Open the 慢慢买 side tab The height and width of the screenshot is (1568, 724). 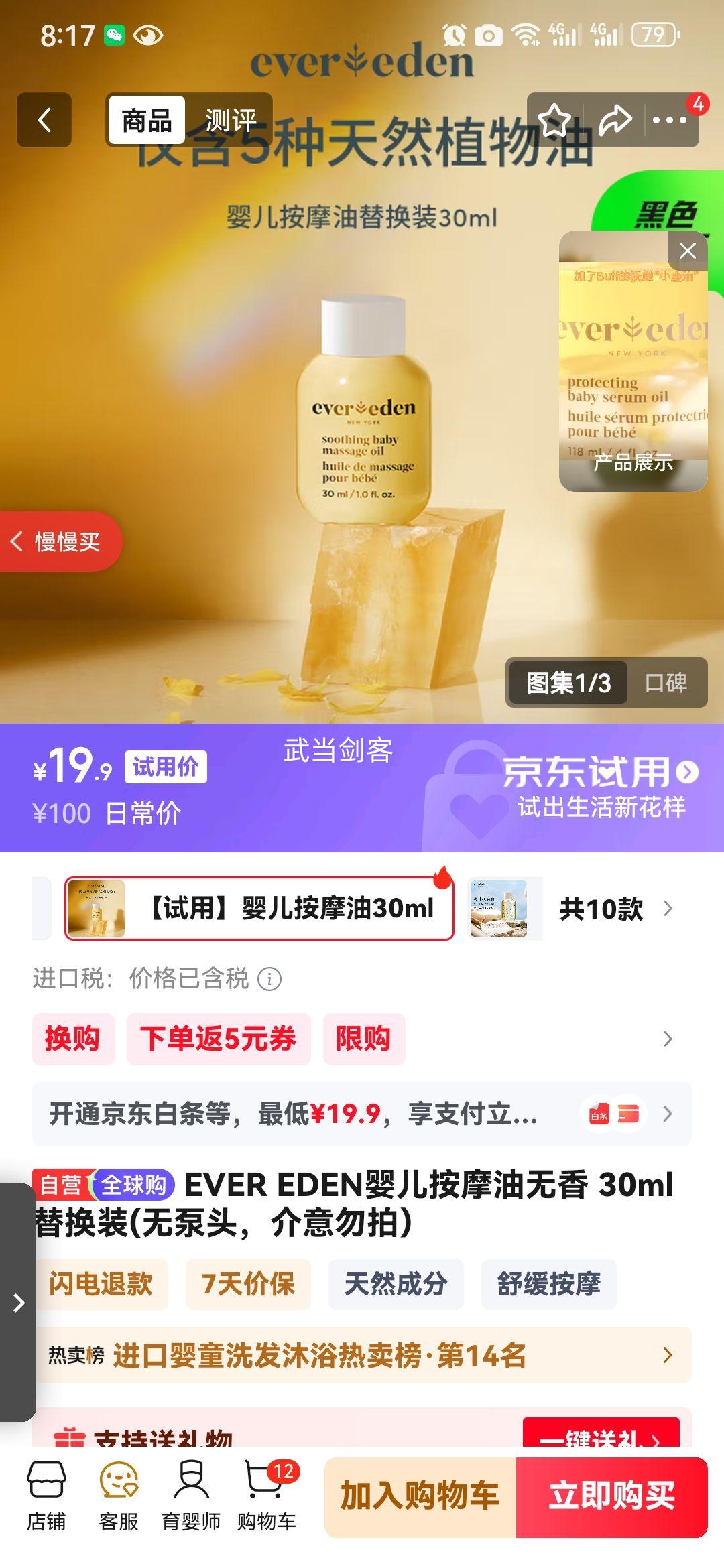pyautogui.click(x=59, y=541)
